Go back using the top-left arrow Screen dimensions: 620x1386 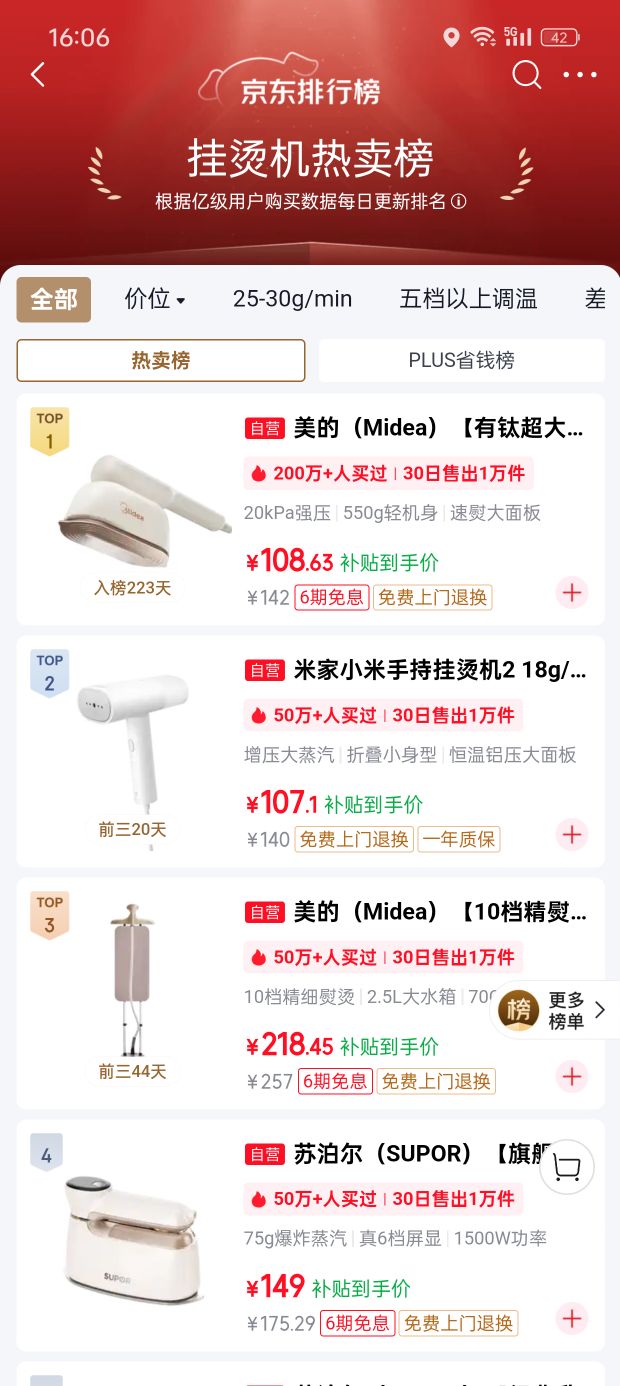click(38, 74)
